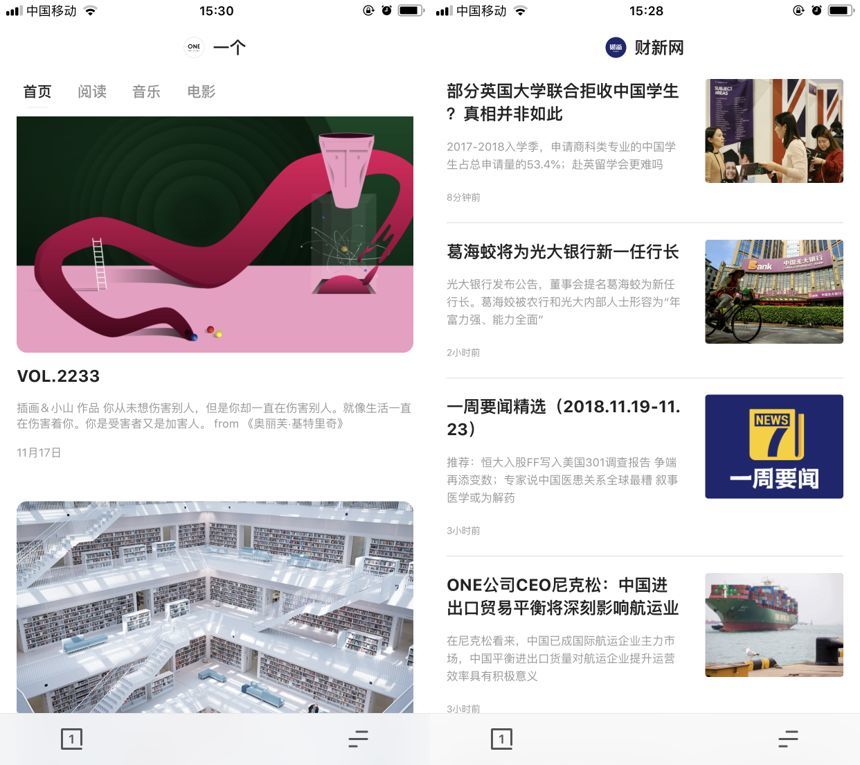Open the 电影 tab

201,91
